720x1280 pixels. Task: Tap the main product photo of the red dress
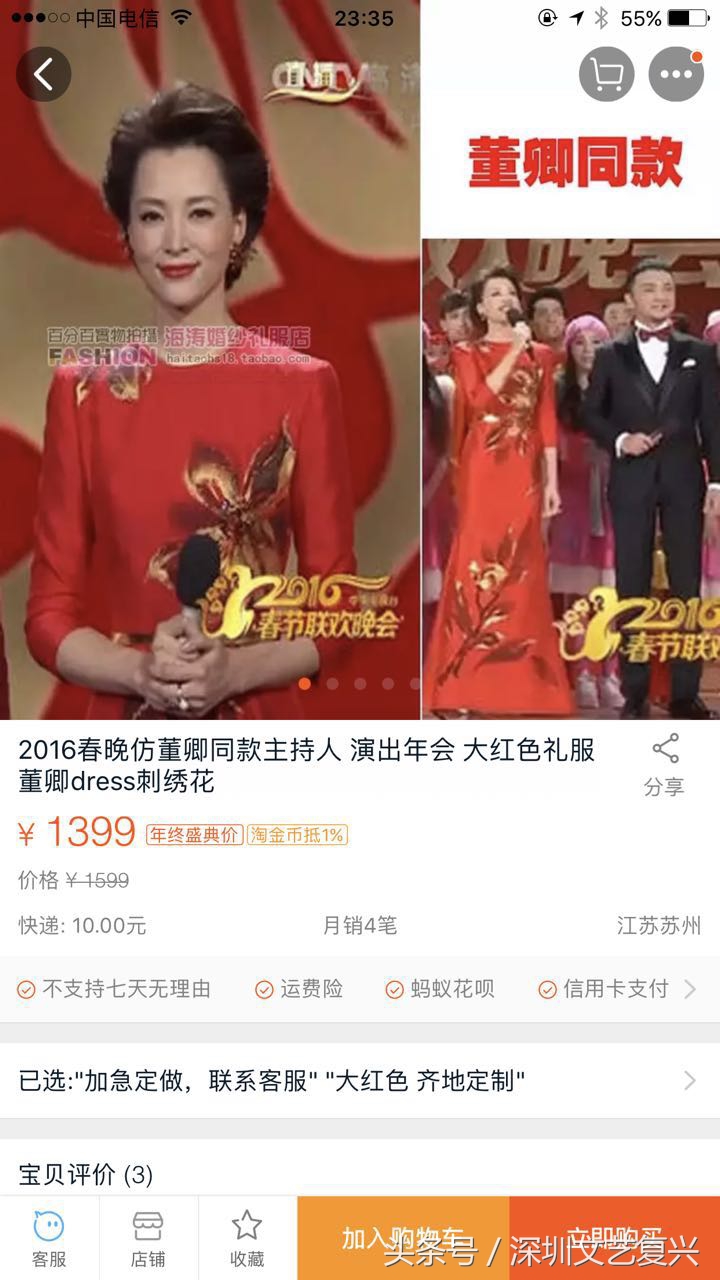(x=210, y=400)
